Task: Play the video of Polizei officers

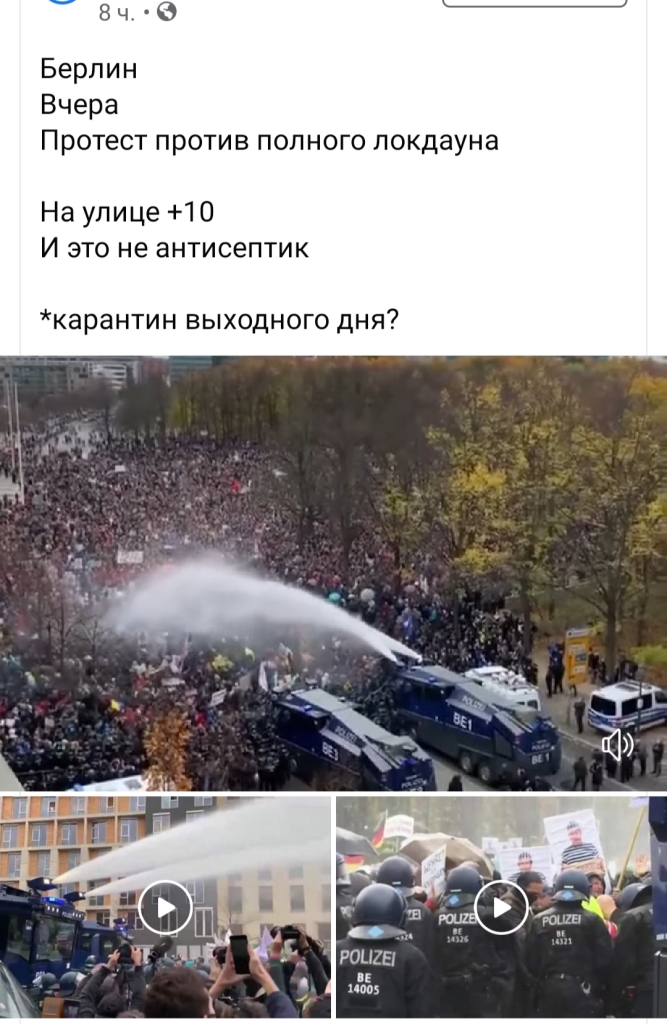Action: tap(500, 908)
